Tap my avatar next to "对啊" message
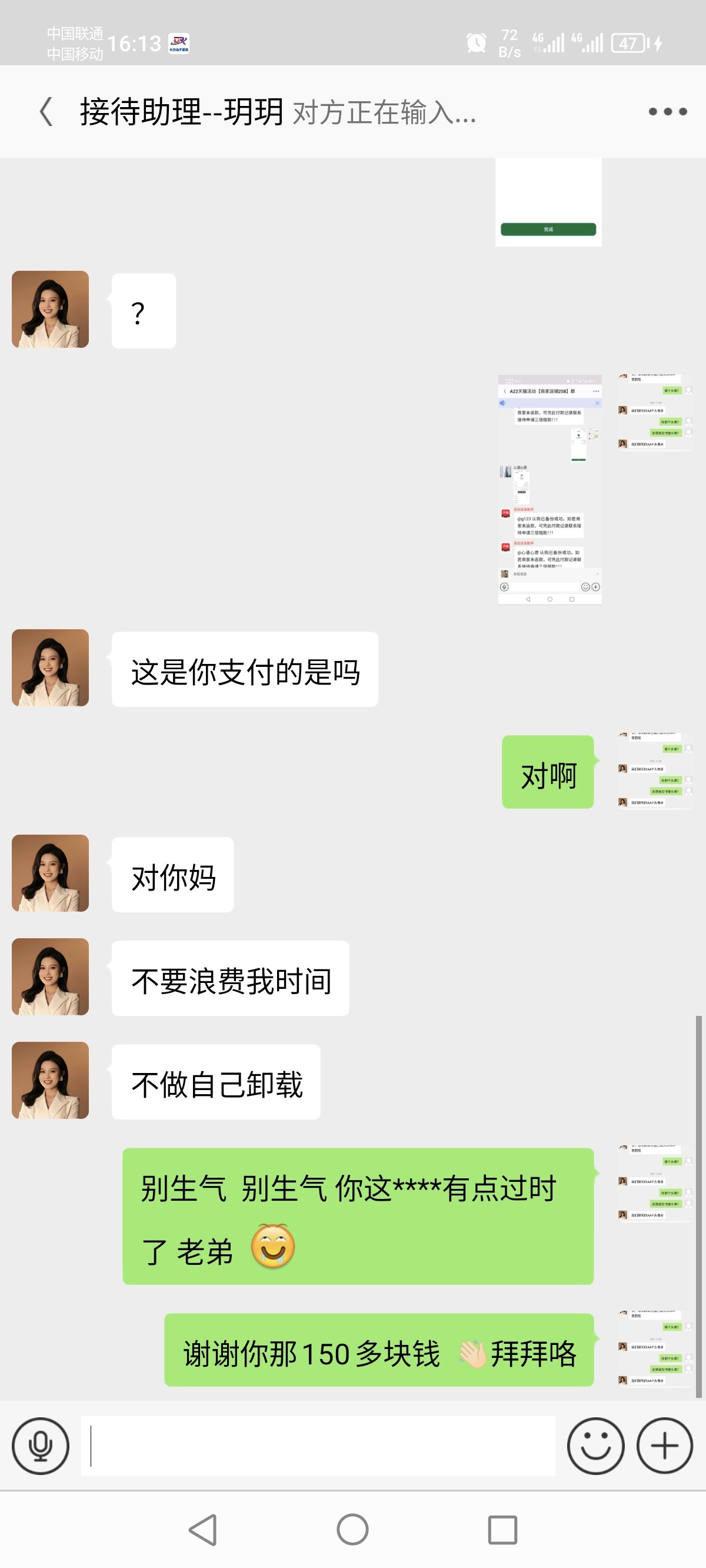 pyautogui.click(x=655, y=770)
